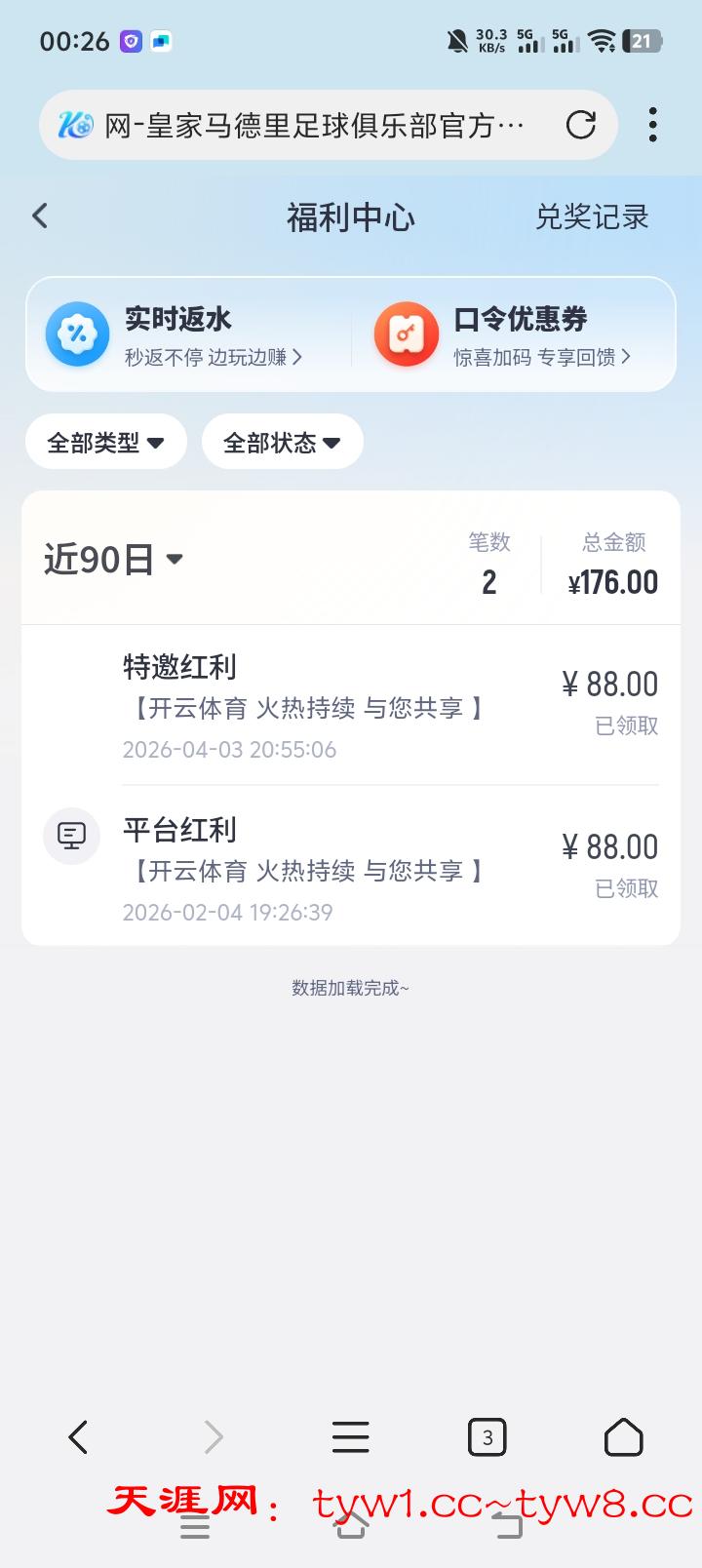This screenshot has width=702, height=1568.
Task: Go to the browser home page
Action: tap(624, 1437)
